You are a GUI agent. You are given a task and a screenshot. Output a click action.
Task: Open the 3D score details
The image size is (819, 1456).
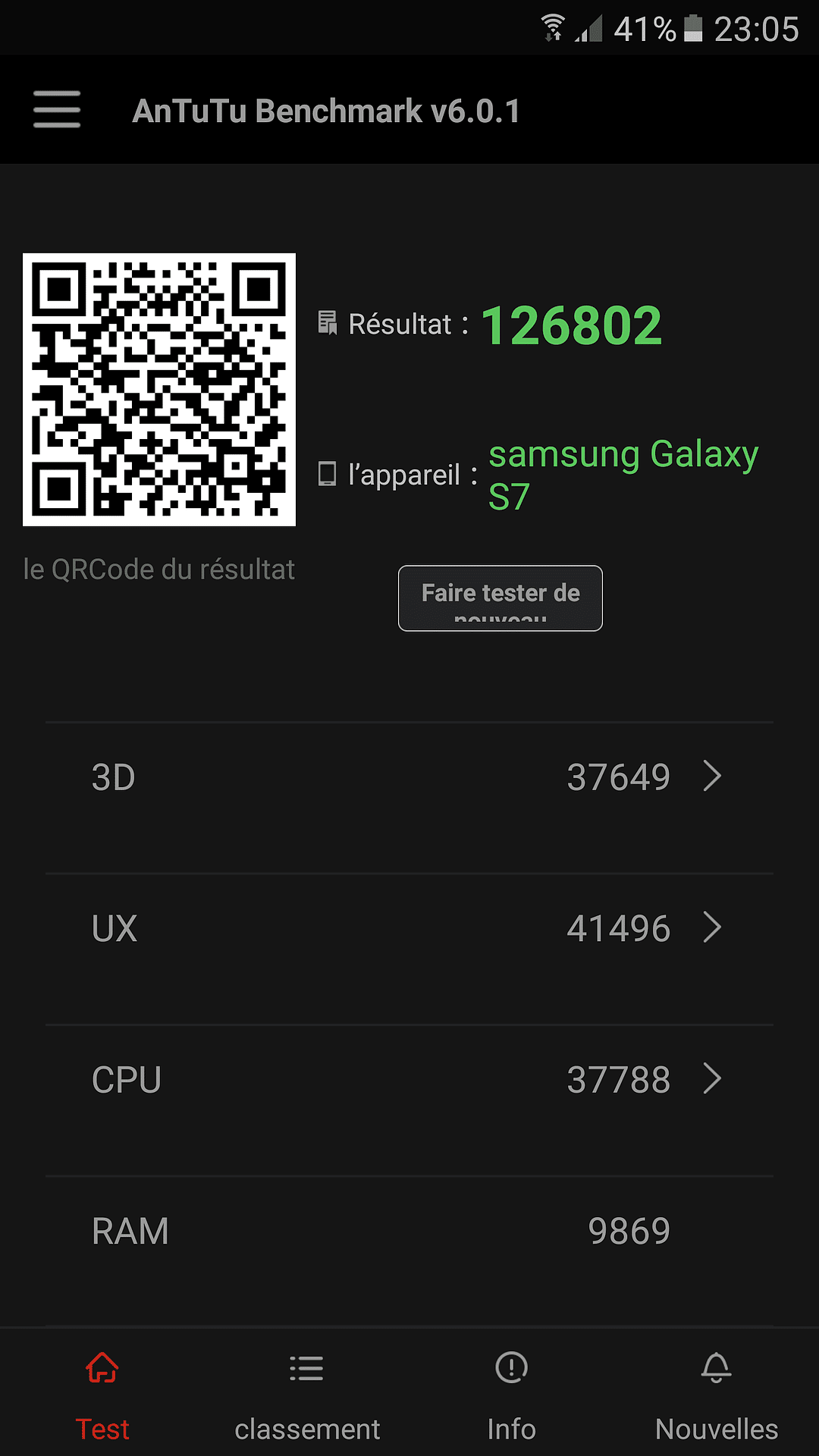[x=409, y=777]
